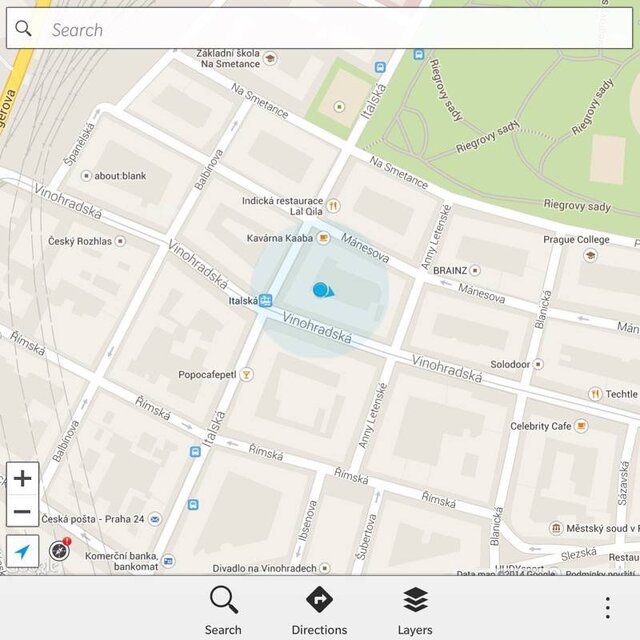
Task: Select Popocafepetl bar marker
Action: (x=246, y=374)
